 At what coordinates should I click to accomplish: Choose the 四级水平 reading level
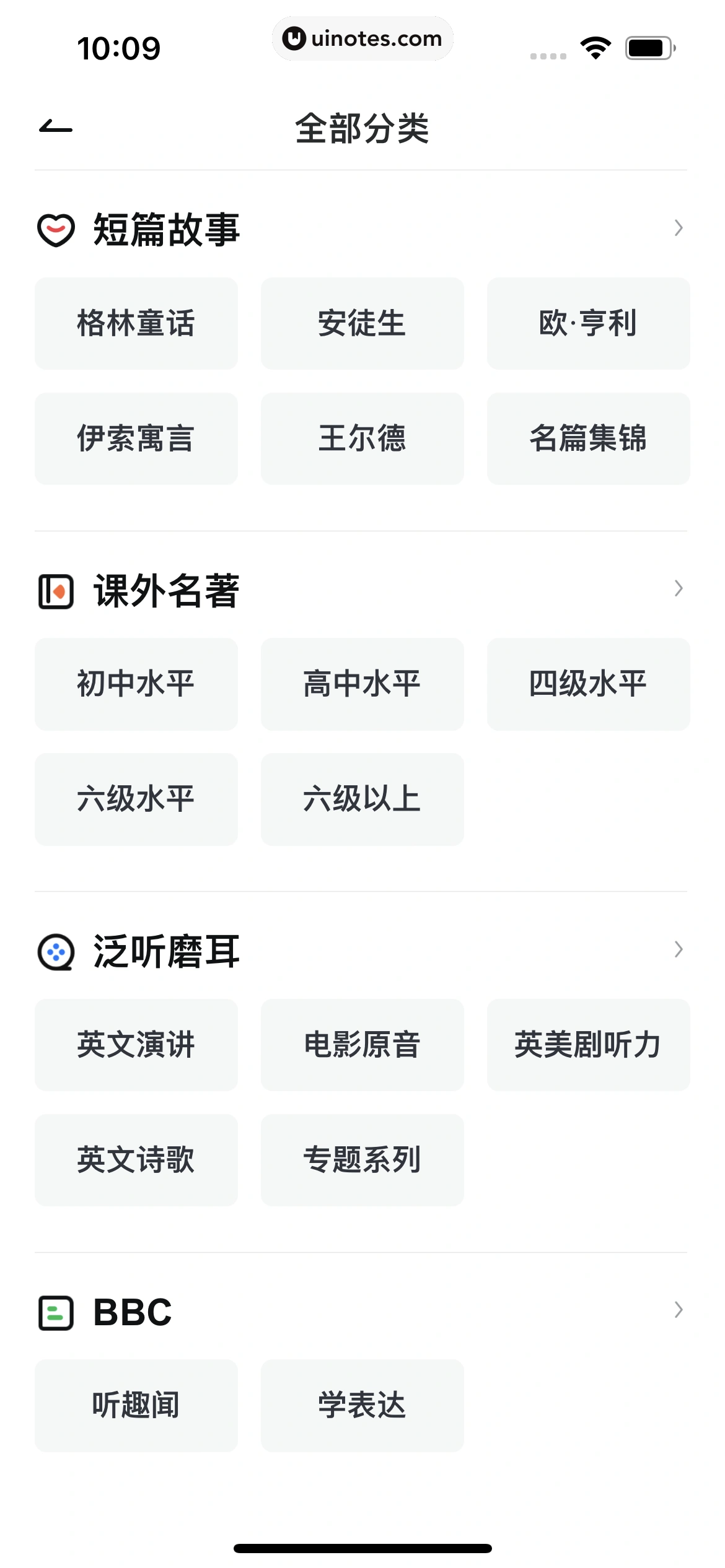588,683
